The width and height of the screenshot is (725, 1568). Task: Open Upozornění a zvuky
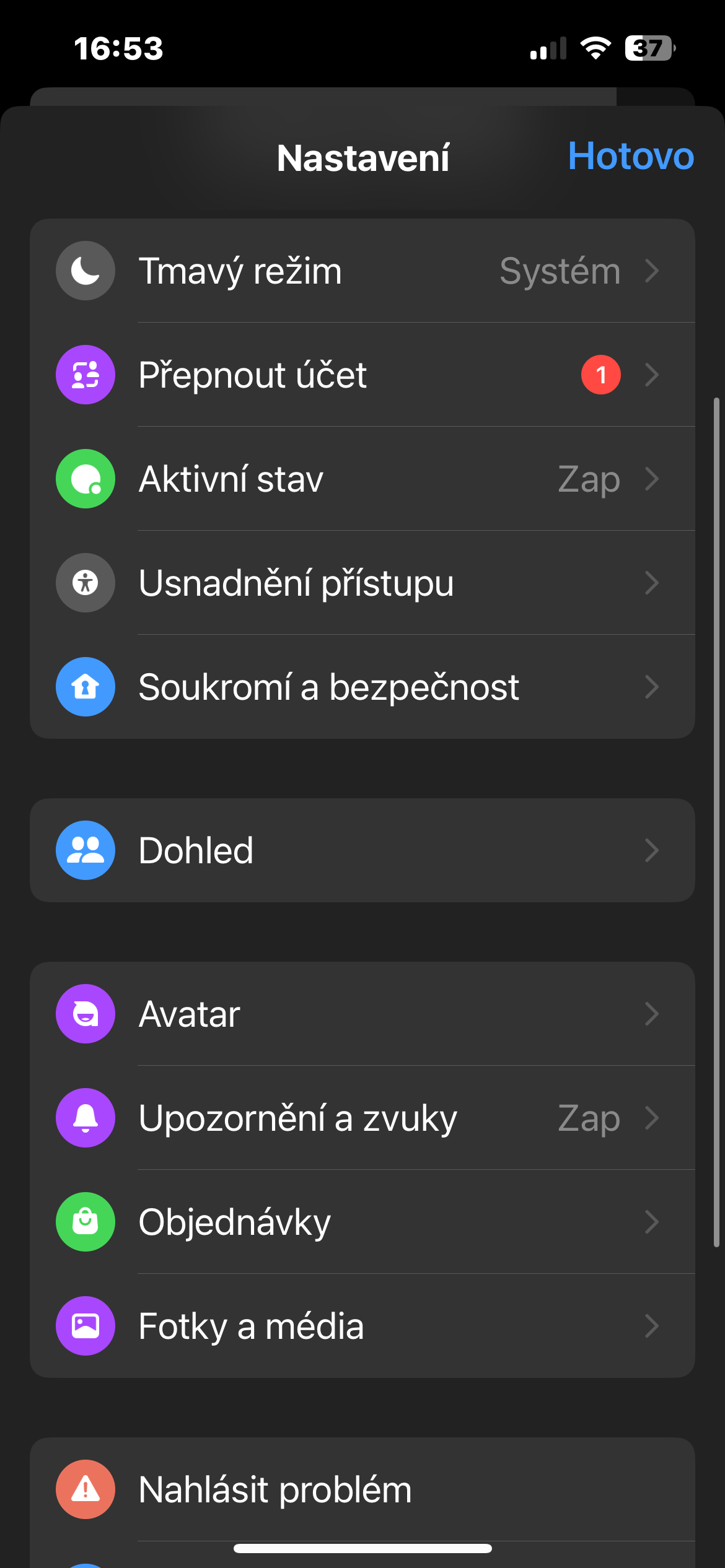(362, 1118)
